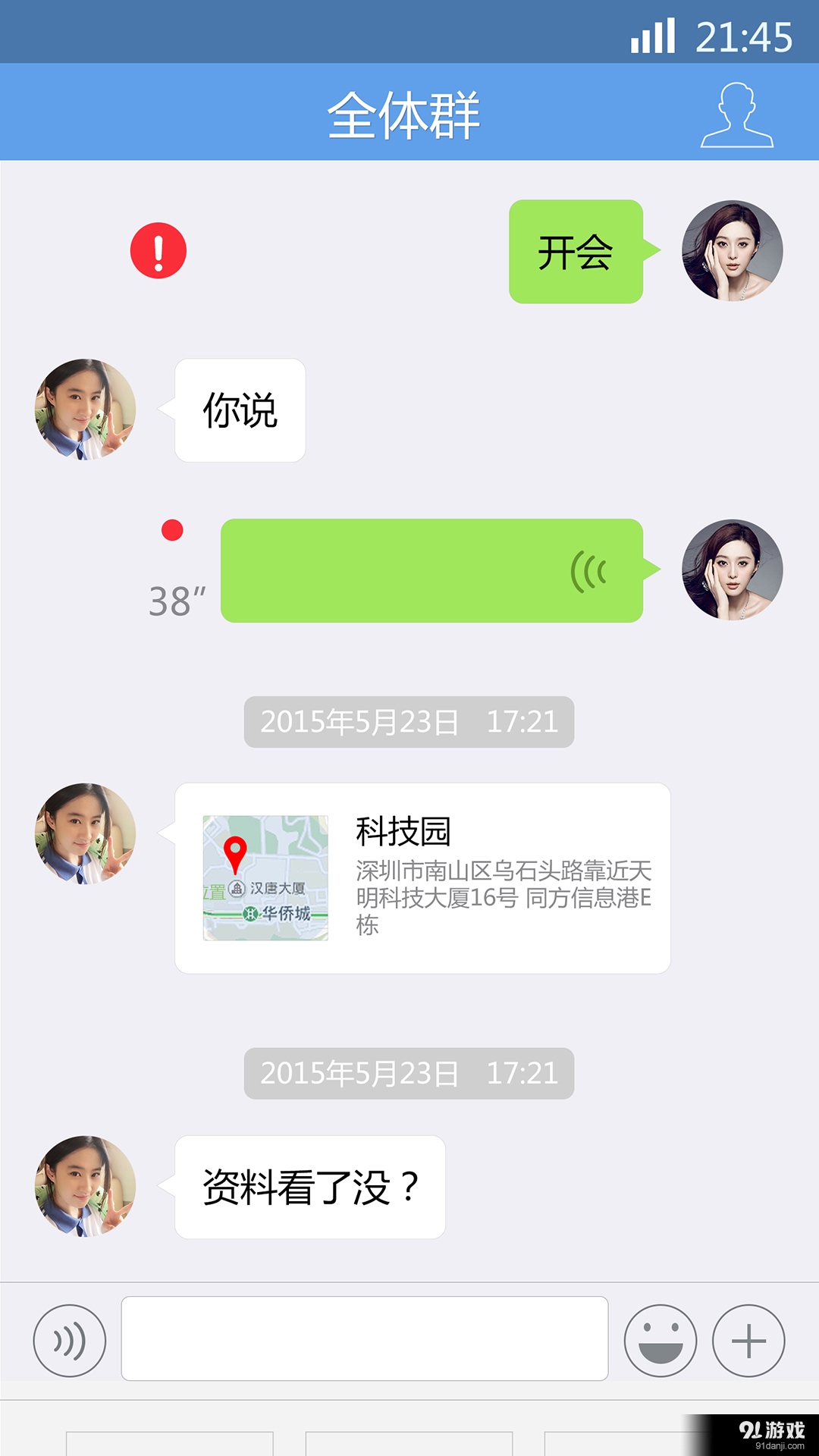Tap the sender avatar beside 你说
This screenshot has height=1456, width=819.
point(86,409)
